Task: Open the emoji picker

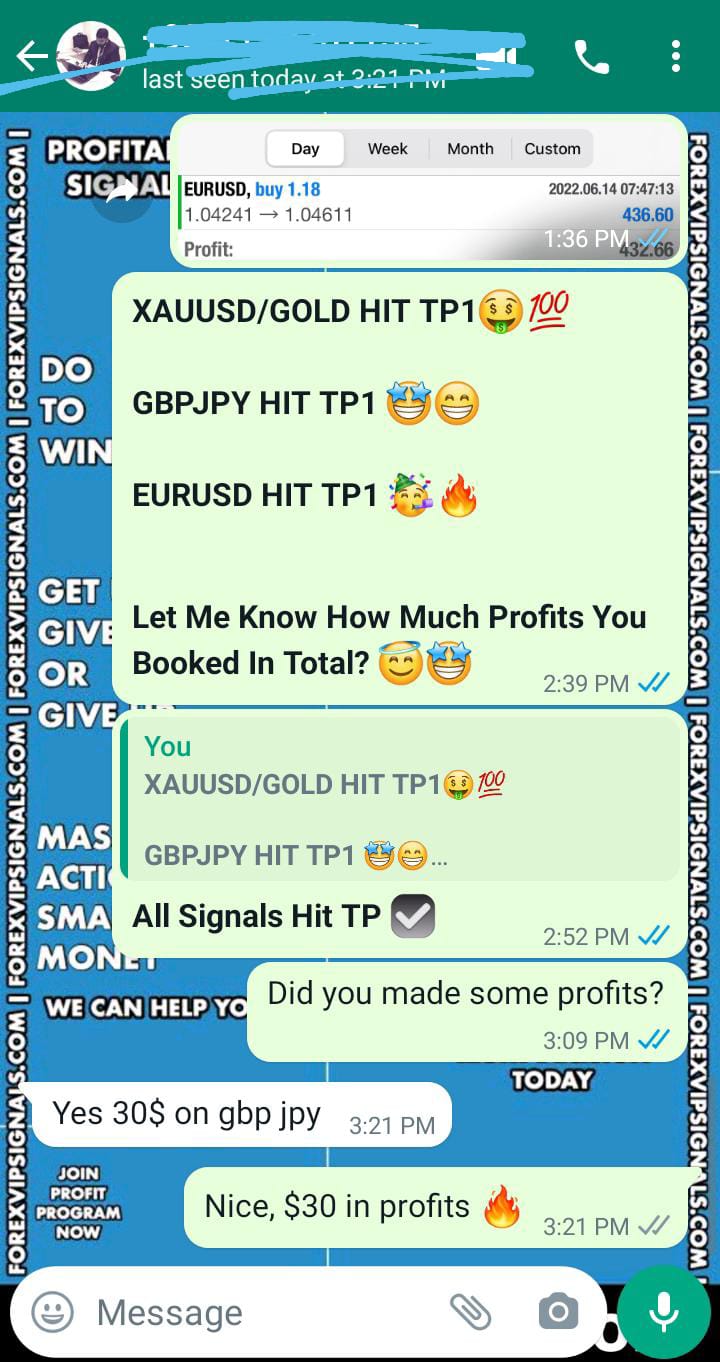Action: (52, 1311)
